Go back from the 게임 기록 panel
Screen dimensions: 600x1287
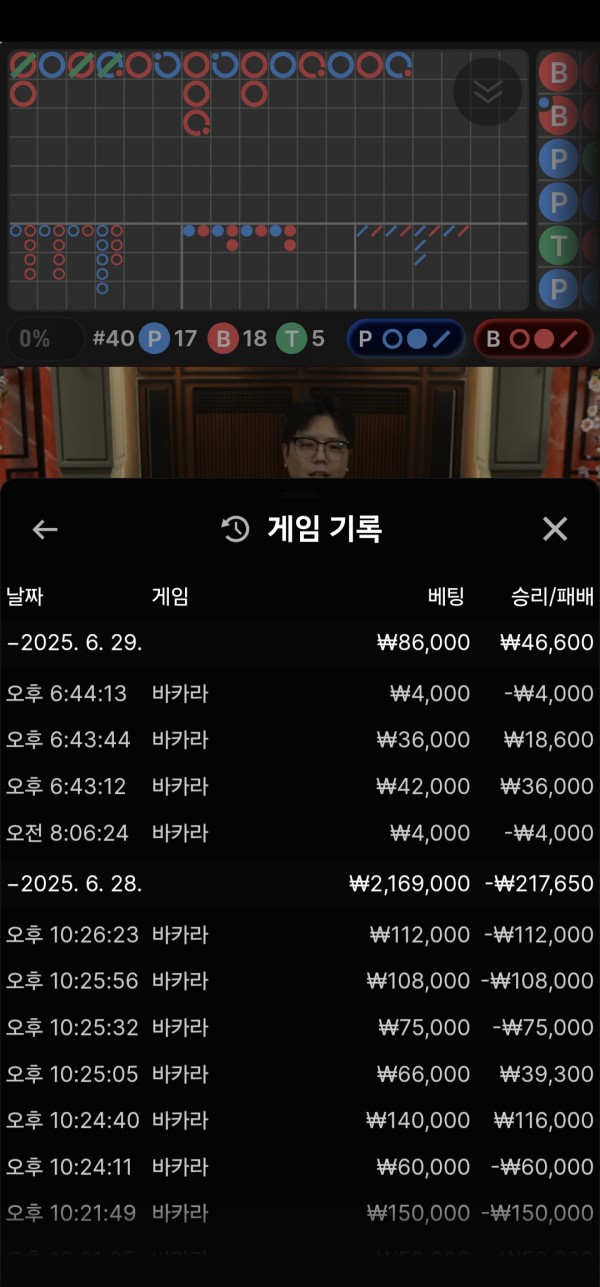pyautogui.click(x=45, y=529)
